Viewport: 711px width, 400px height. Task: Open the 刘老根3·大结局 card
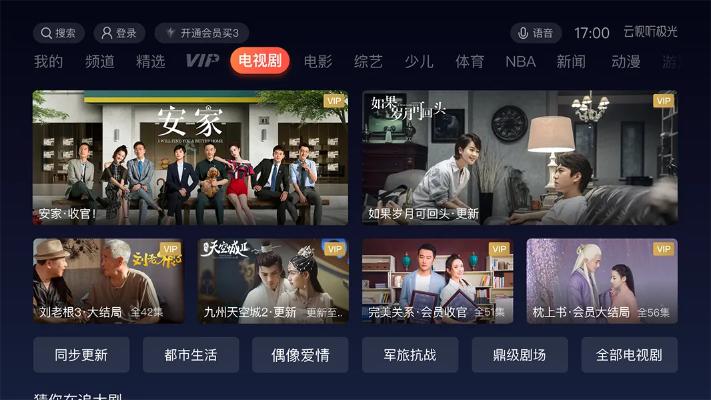click(108, 281)
